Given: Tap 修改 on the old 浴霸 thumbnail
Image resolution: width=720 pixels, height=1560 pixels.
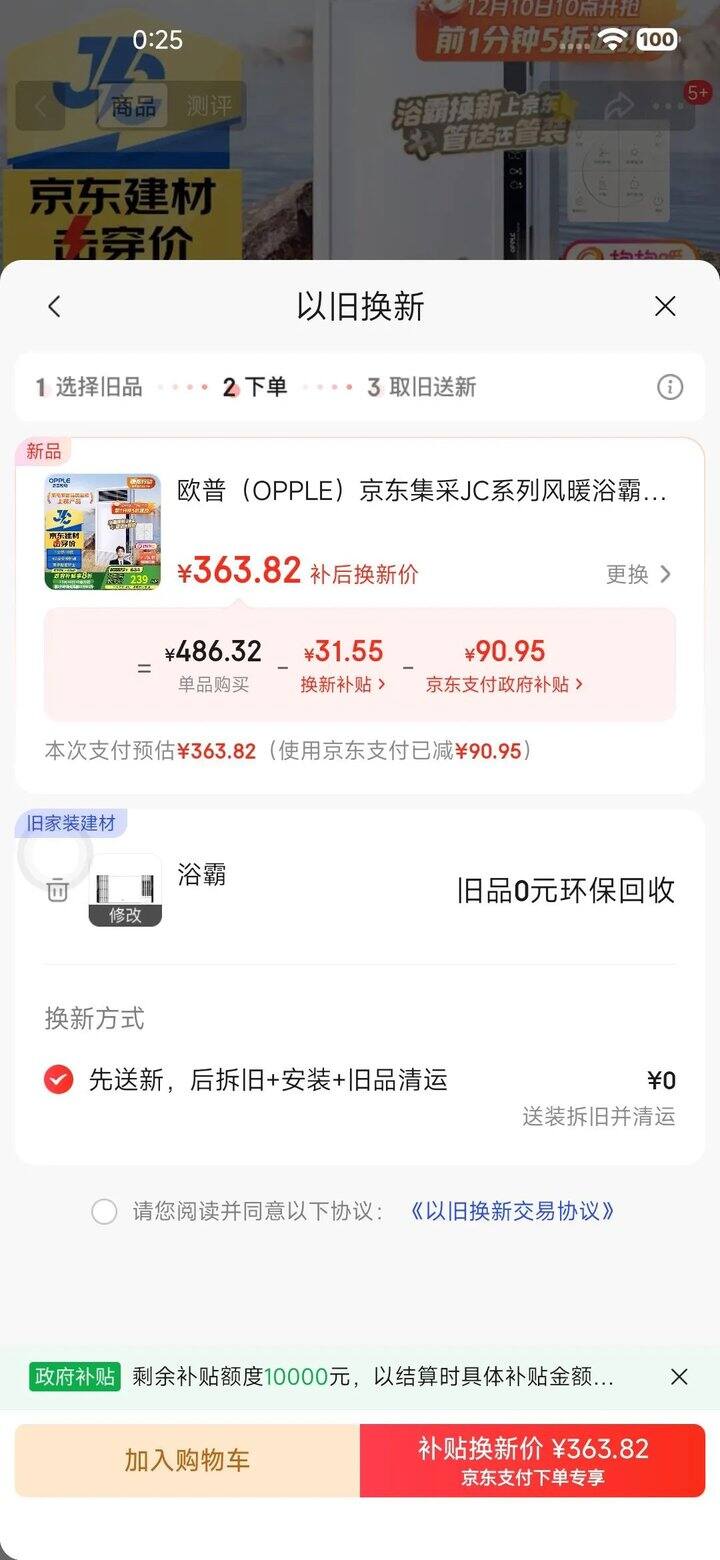Looking at the screenshot, I should (x=125, y=914).
